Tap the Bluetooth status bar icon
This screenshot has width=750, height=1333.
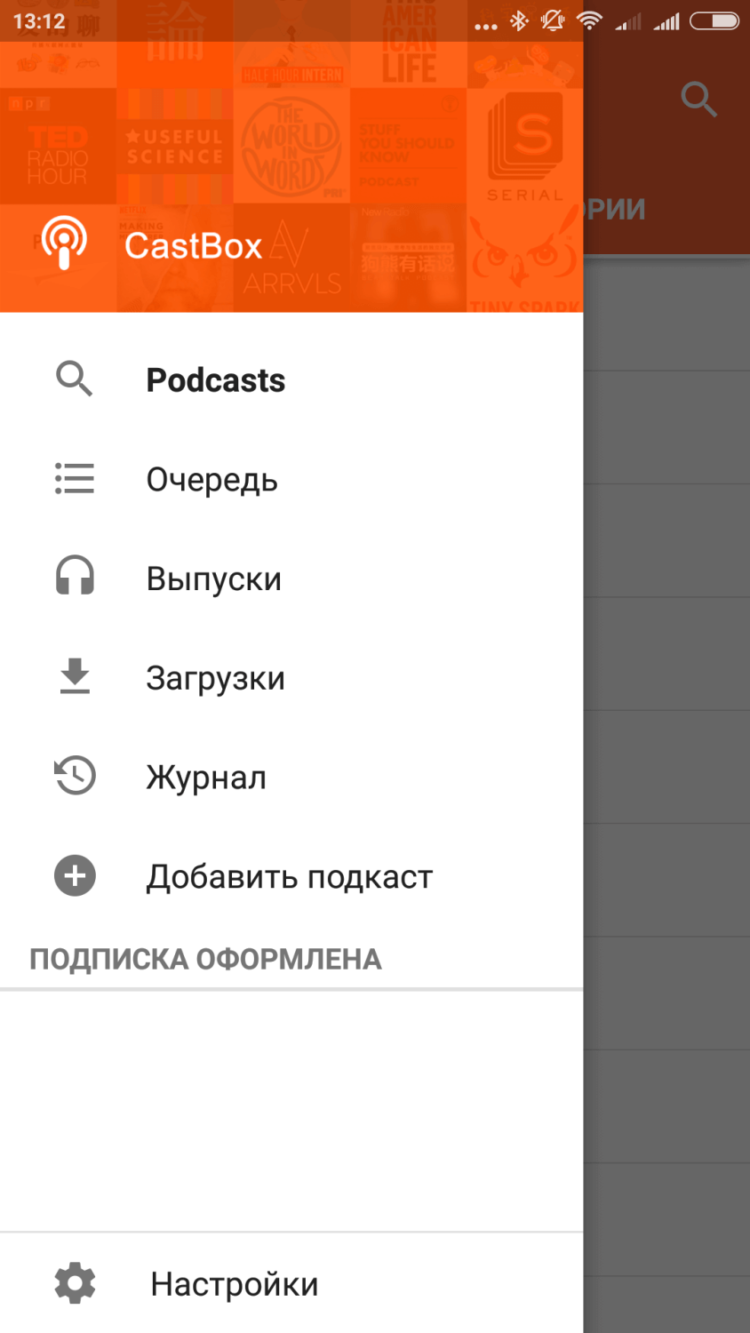518,19
